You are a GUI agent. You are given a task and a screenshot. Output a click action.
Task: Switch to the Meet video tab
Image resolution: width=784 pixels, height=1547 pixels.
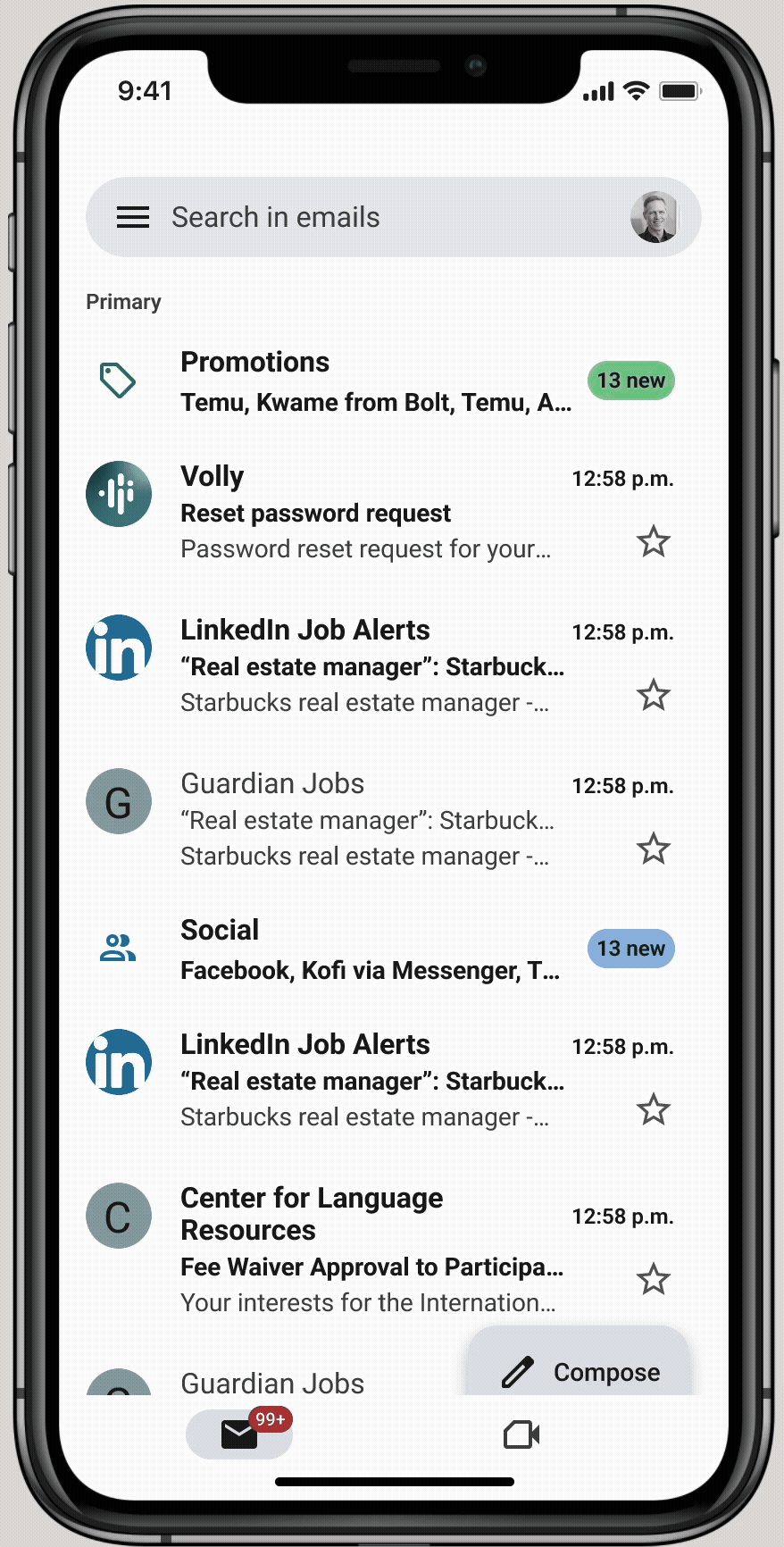(521, 1434)
